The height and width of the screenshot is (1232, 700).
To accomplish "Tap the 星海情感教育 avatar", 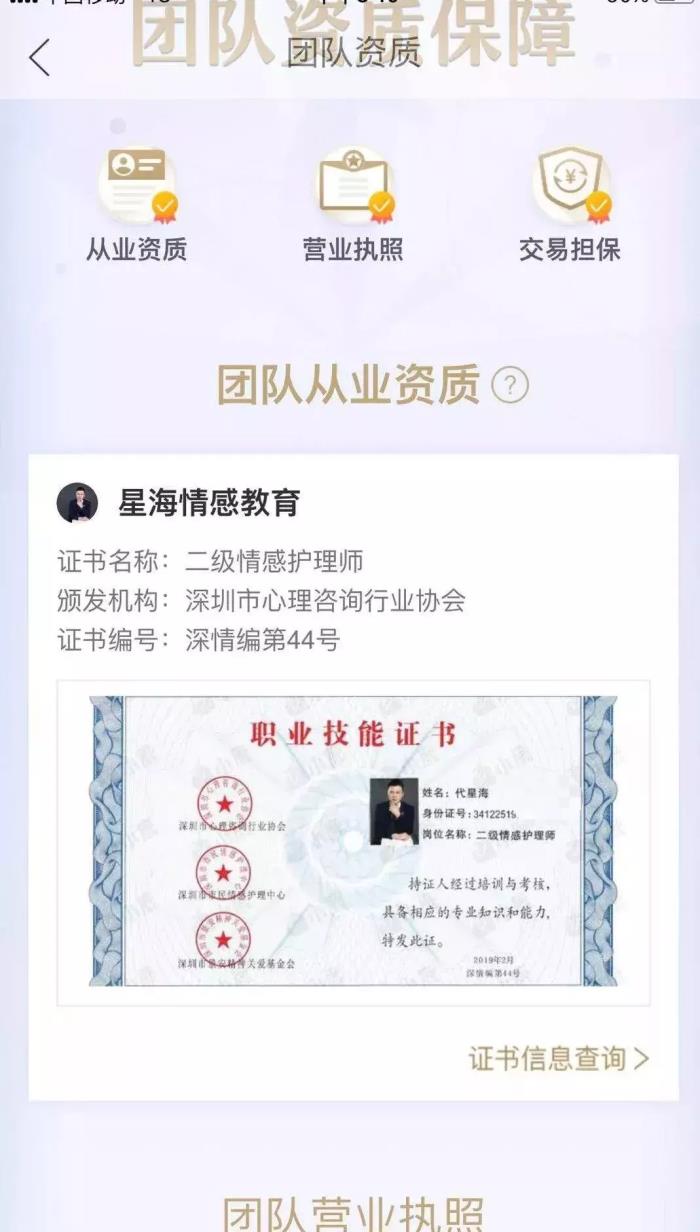I will 77,503.
